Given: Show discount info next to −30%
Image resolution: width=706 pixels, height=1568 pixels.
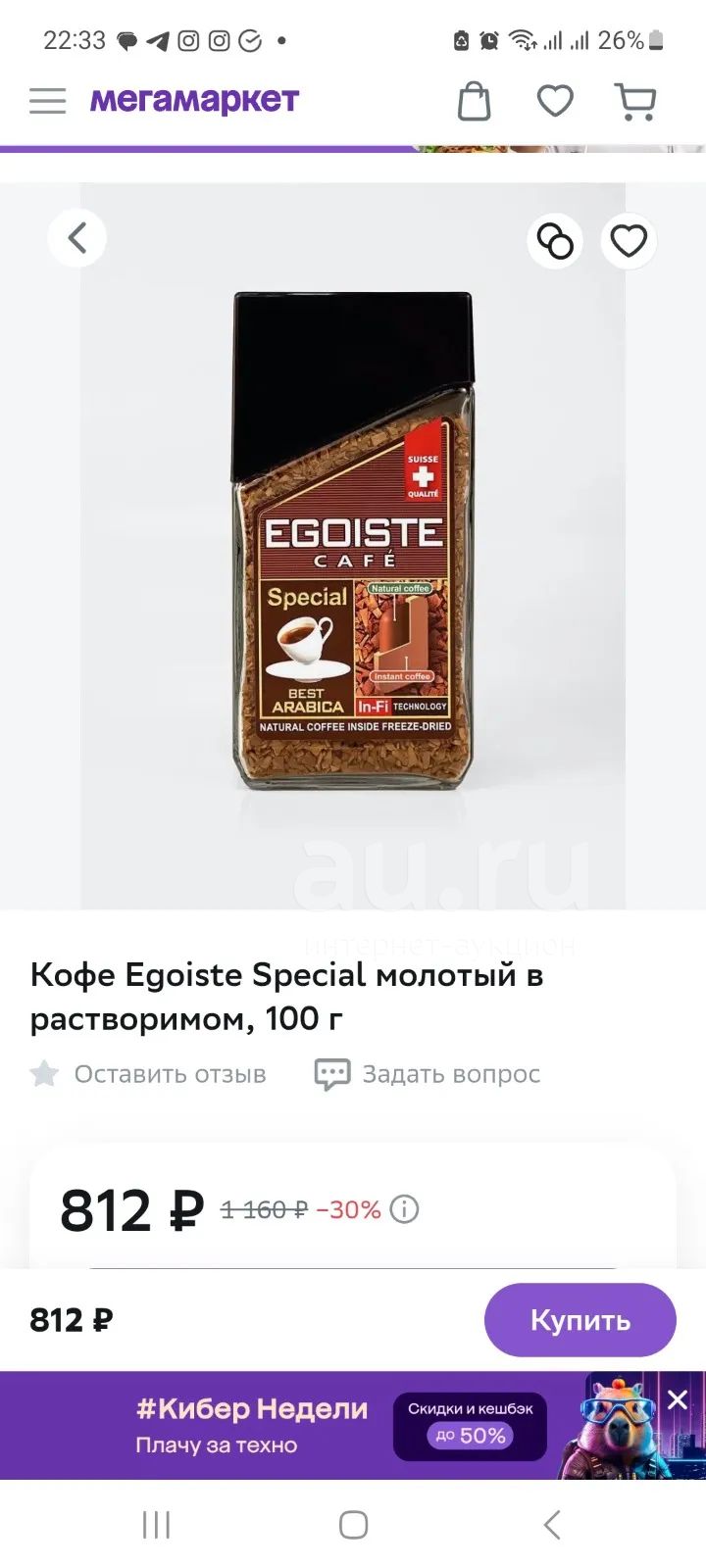Looking at the screenshot, I should coord(404,1209).
